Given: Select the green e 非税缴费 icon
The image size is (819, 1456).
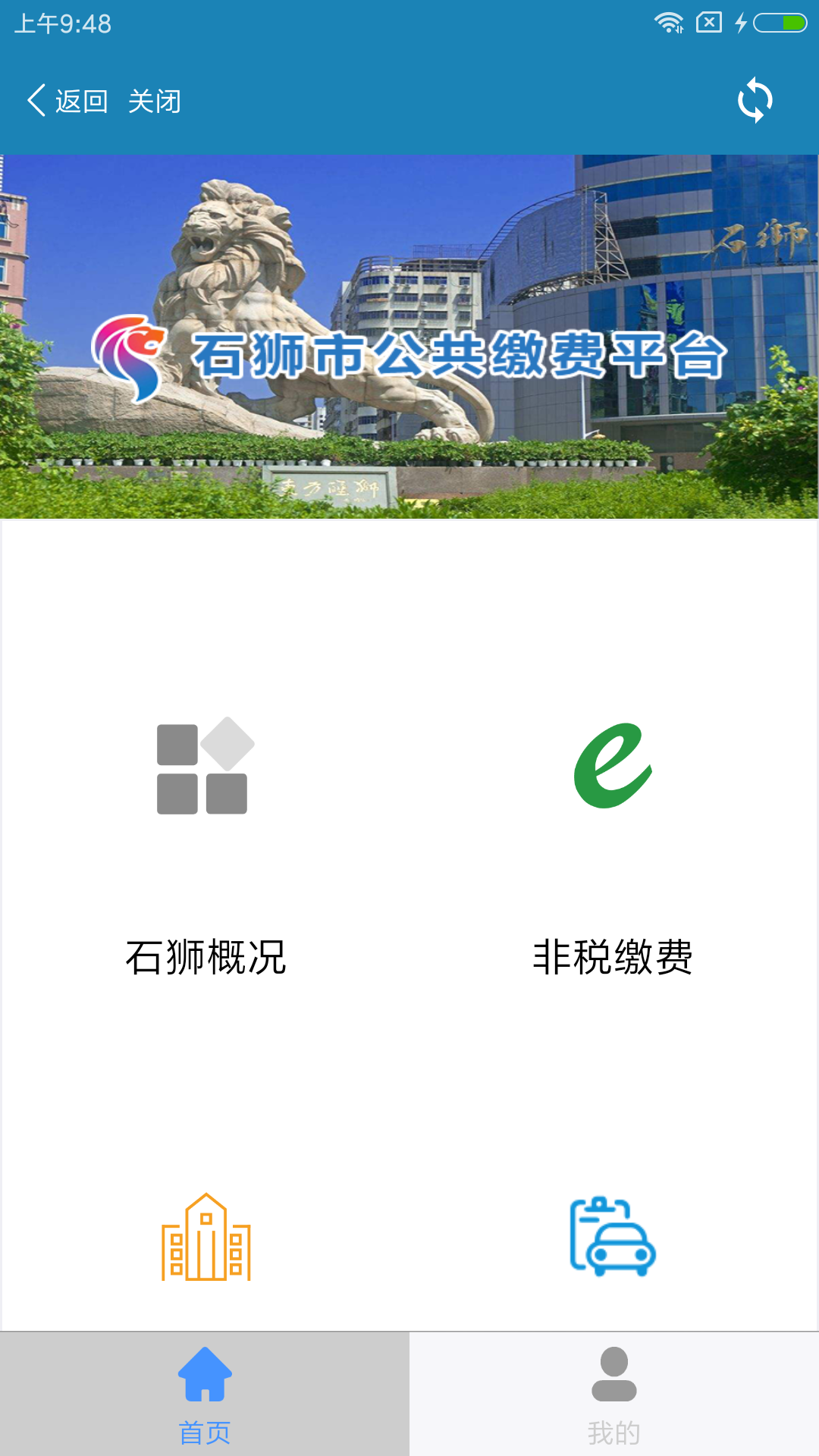Looking at the screenshot, I should pyautogui.click(x=613, y=767).
